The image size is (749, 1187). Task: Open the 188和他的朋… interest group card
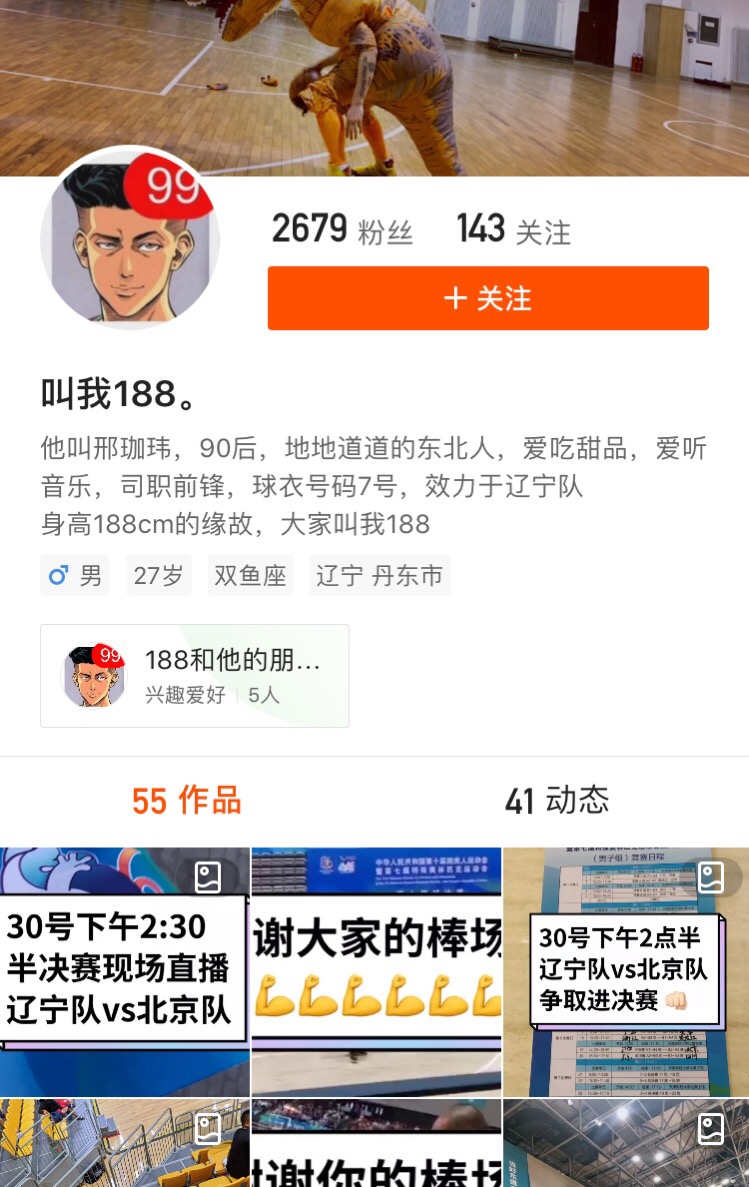click(195, 676)
